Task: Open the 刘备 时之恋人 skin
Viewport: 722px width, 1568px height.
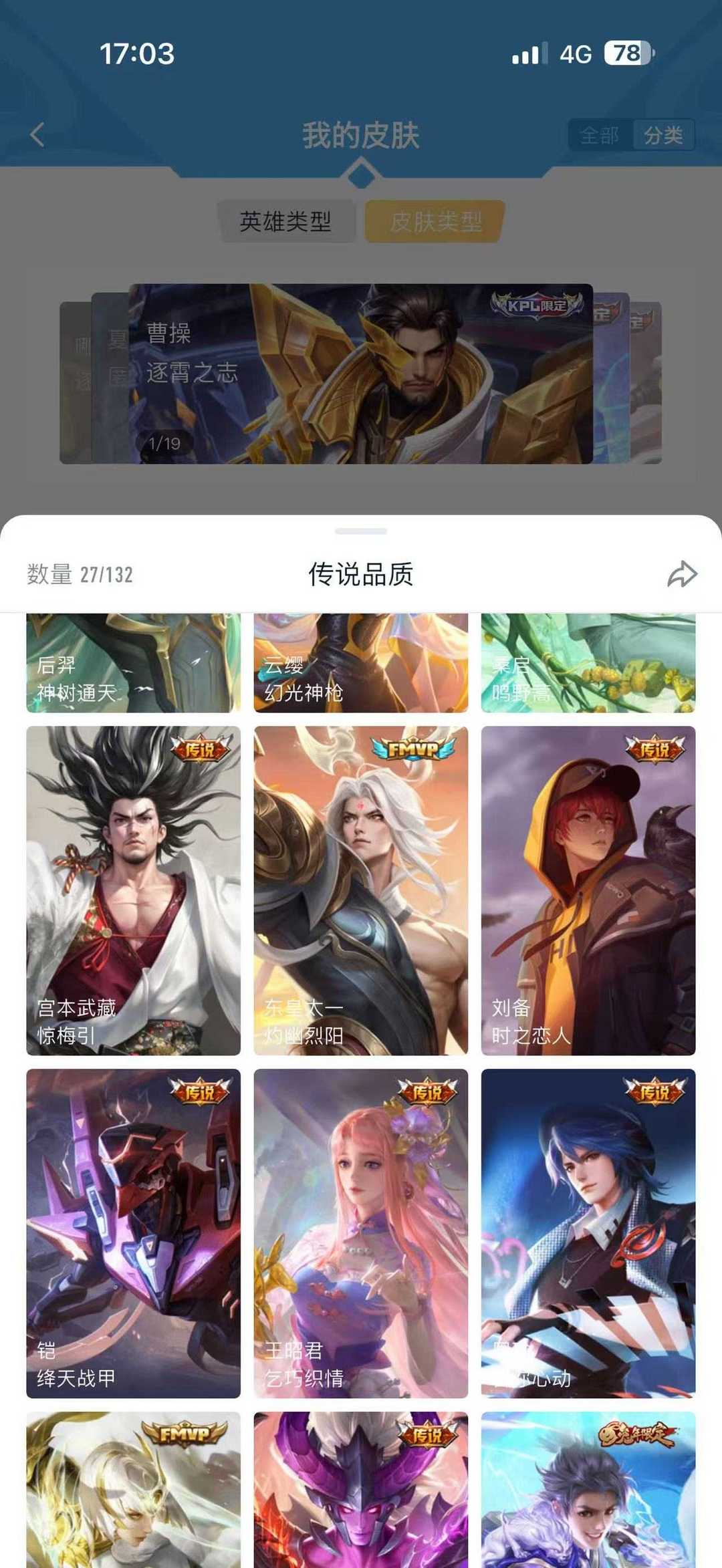Action: tap(588, 890)
